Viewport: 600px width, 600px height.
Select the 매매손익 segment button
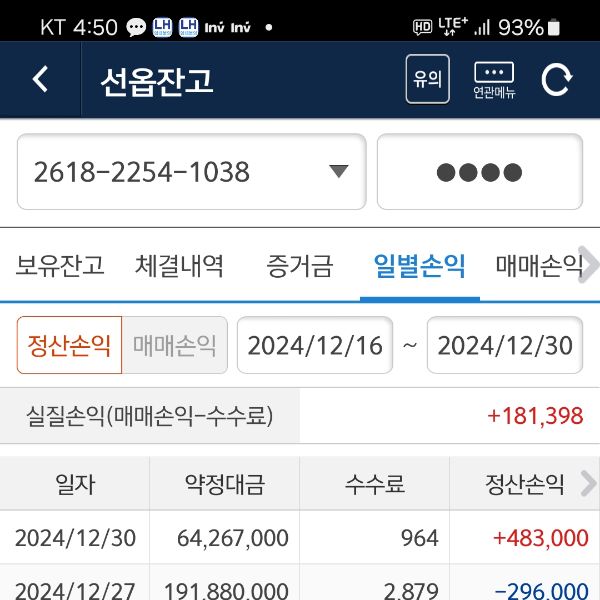pyautogui.click(x=175, y=345)
